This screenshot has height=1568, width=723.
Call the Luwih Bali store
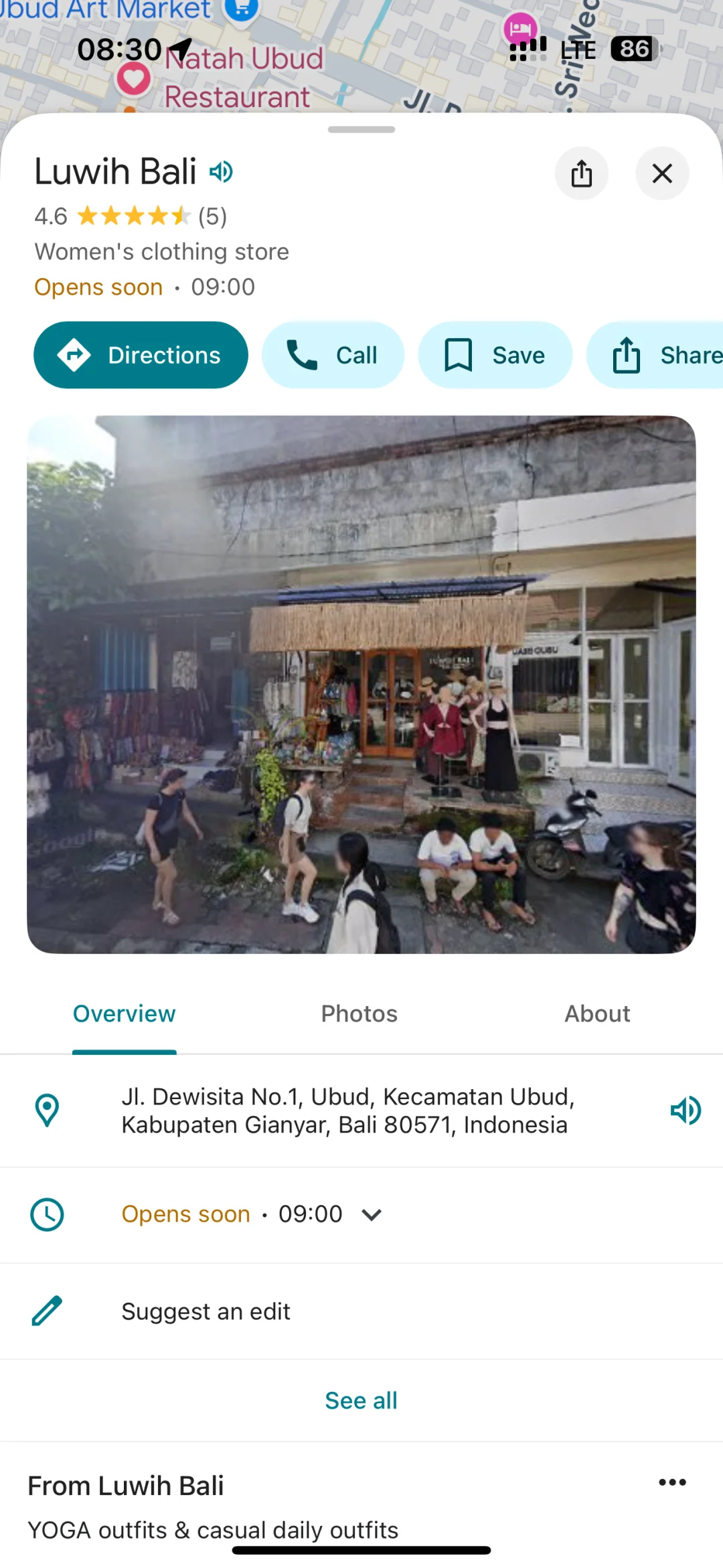pyautogui.click(x=333, y=355)
